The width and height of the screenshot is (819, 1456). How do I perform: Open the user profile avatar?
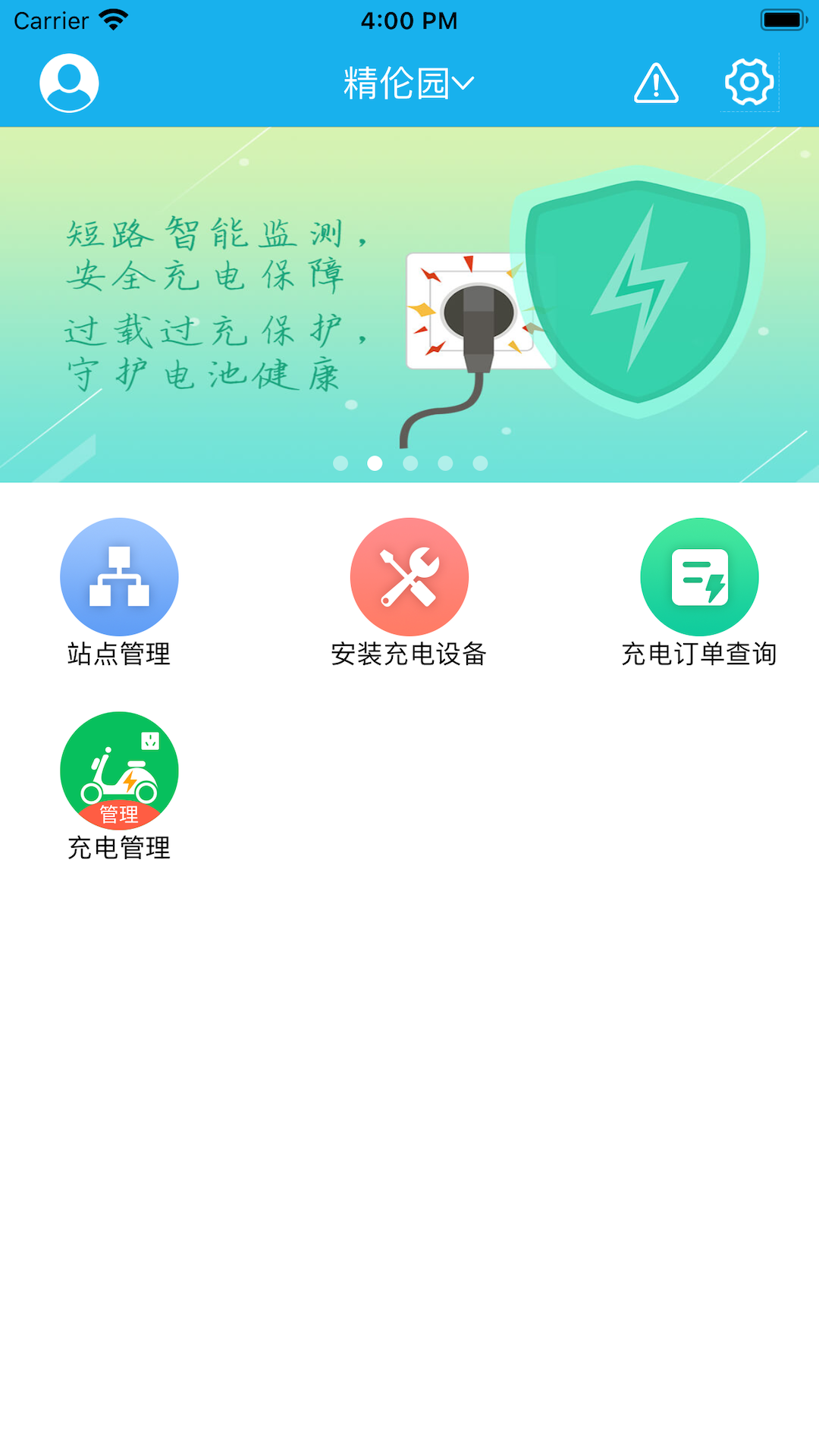tap(69, 83)
